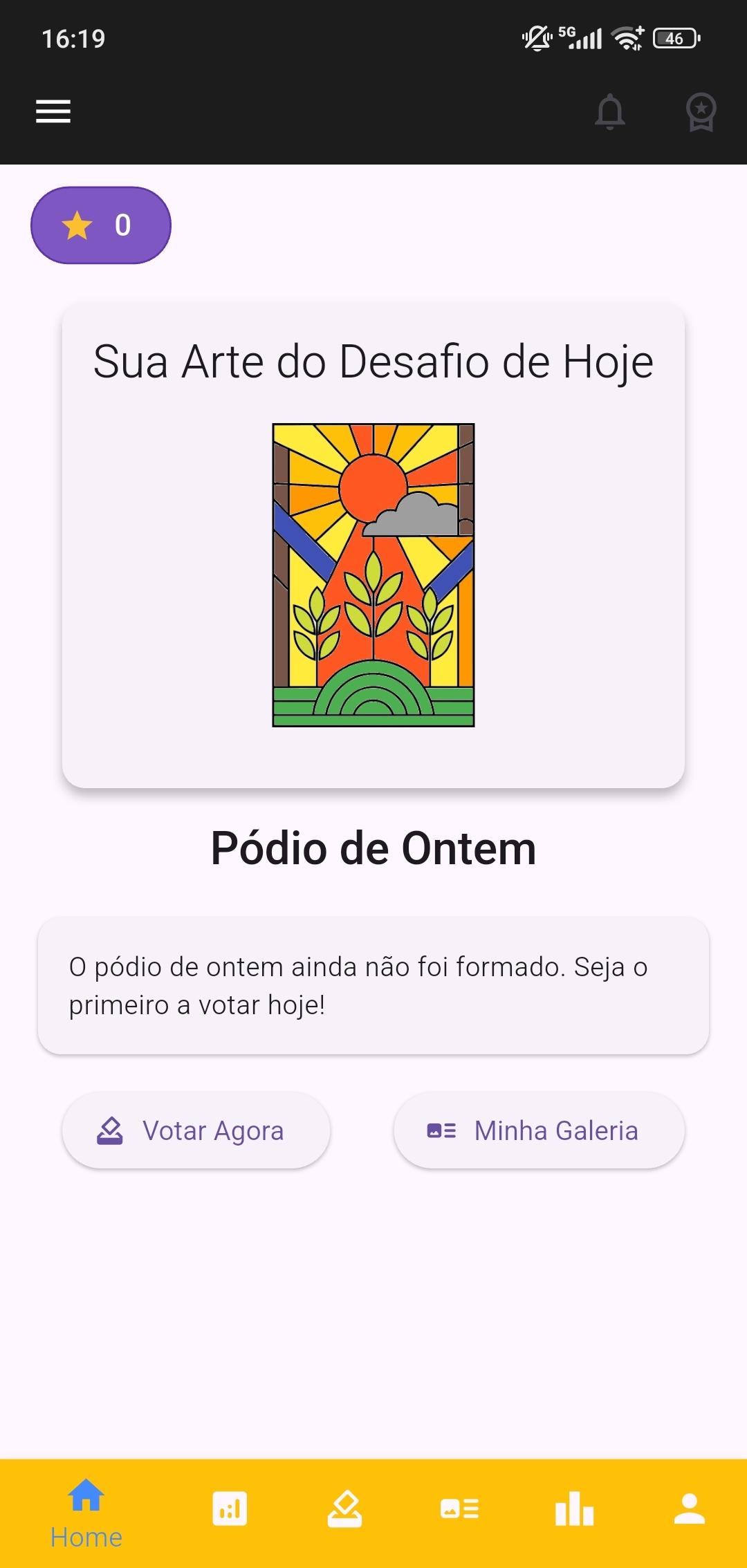Image resolution: width=747 pixels, height=1568 pixels.
Task: Open the ranking bars tab in bottom bar
Action: [x=574, y=1509]
